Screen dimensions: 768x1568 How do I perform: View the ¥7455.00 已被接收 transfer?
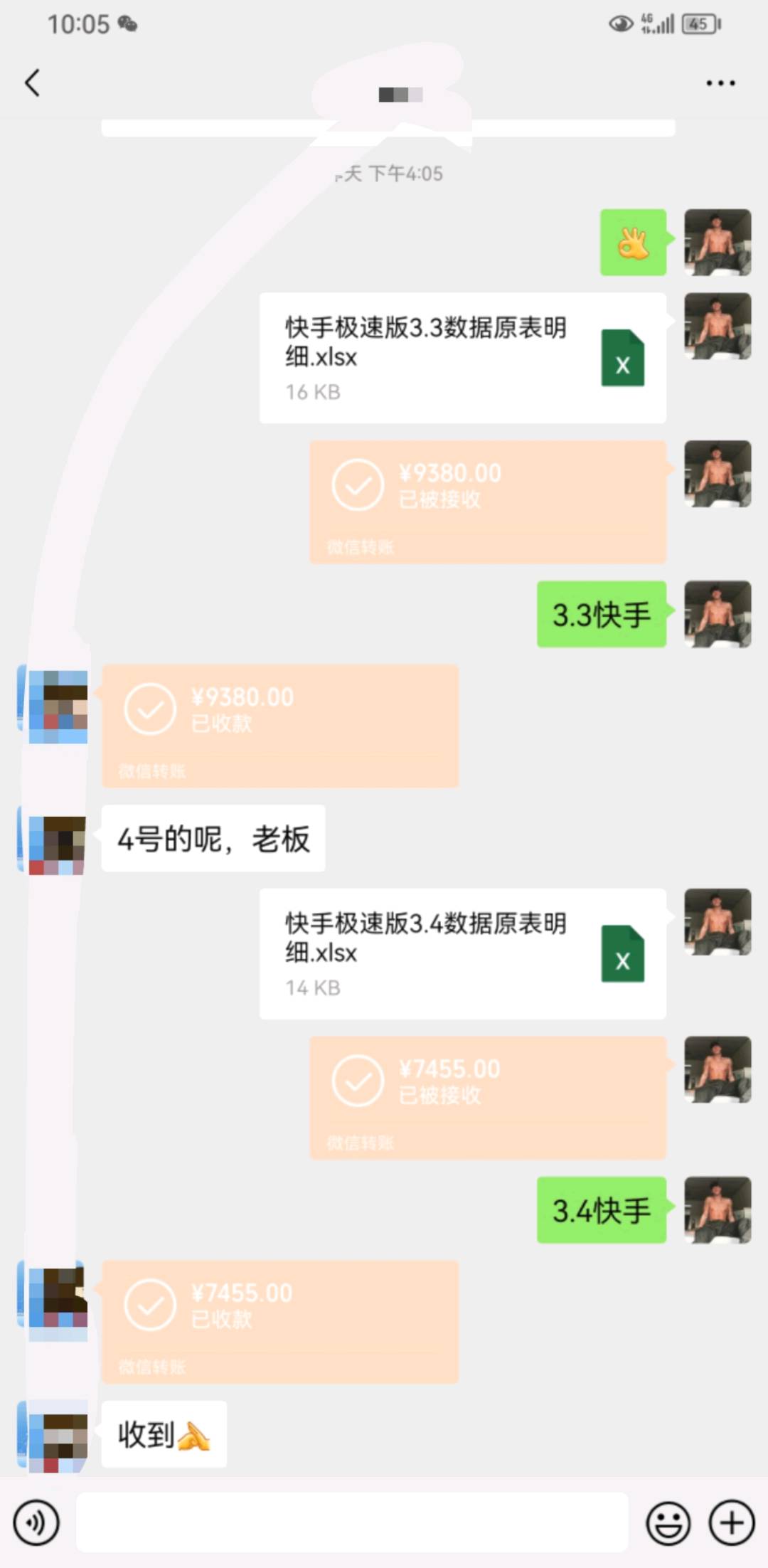click(x=488, y=1097)
